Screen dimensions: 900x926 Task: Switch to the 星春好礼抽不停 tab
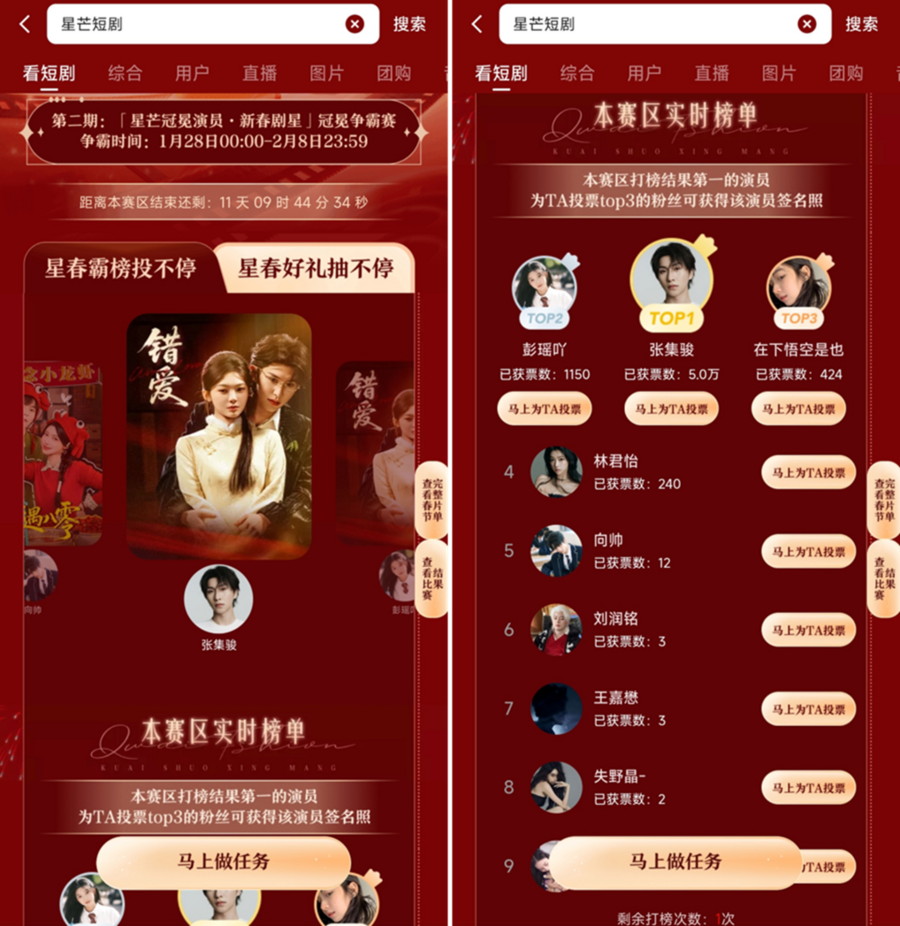[x=315, y=268]
